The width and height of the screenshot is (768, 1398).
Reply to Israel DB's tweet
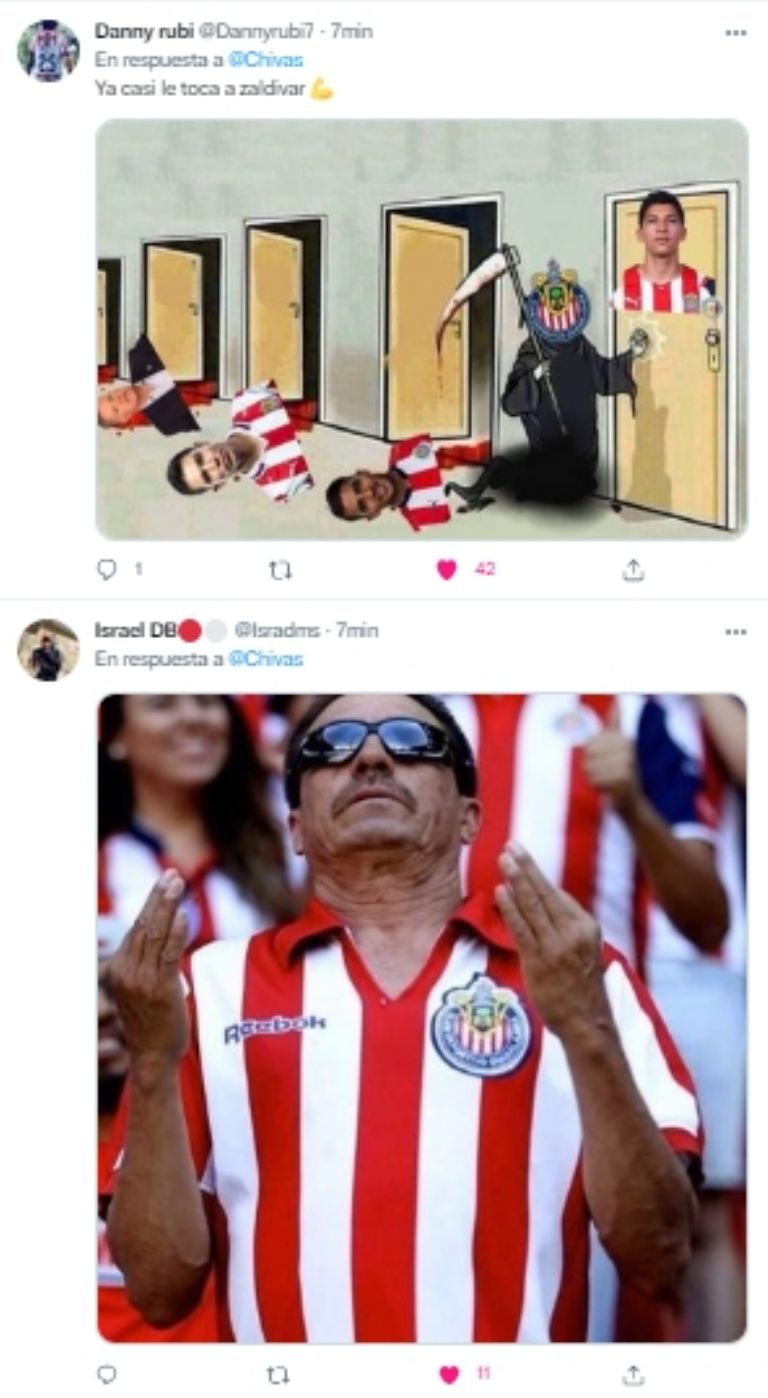tap(107, 1375)
